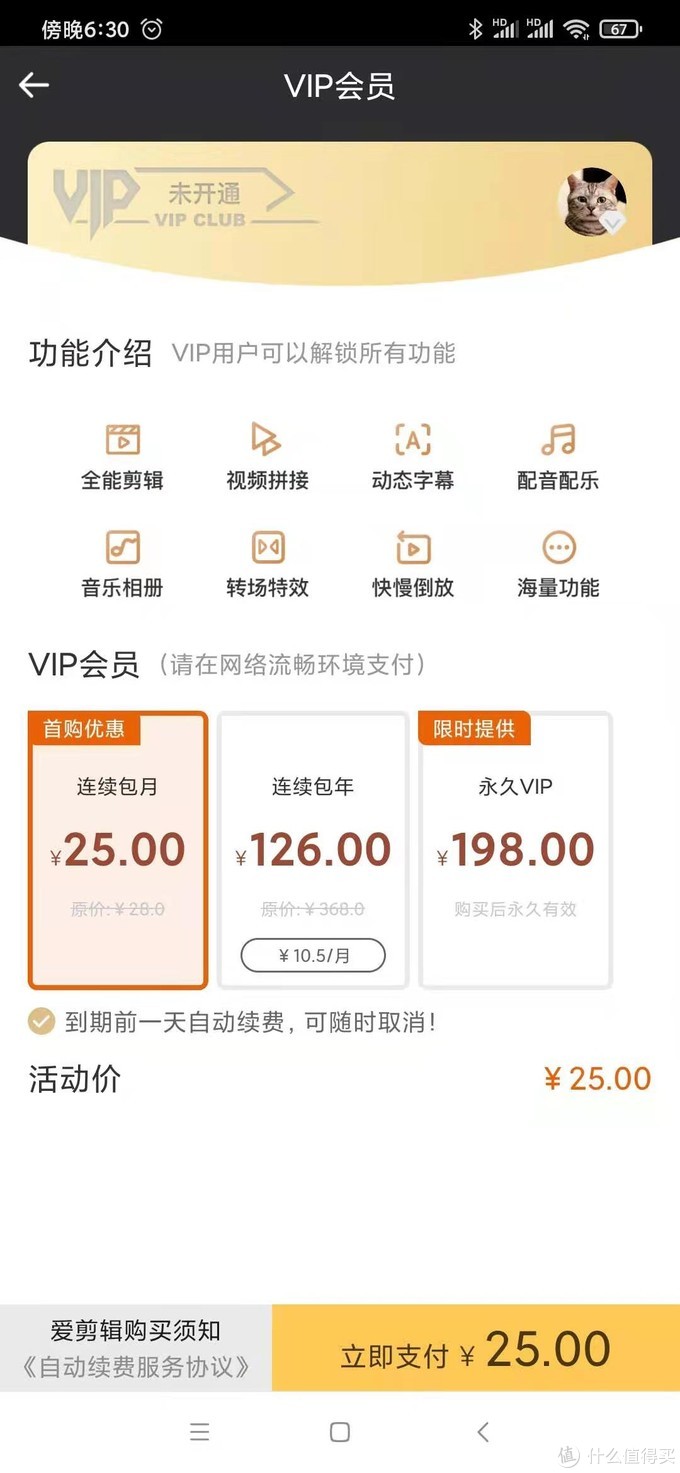Open the cat profile avatar

click(x=592, y=201)
